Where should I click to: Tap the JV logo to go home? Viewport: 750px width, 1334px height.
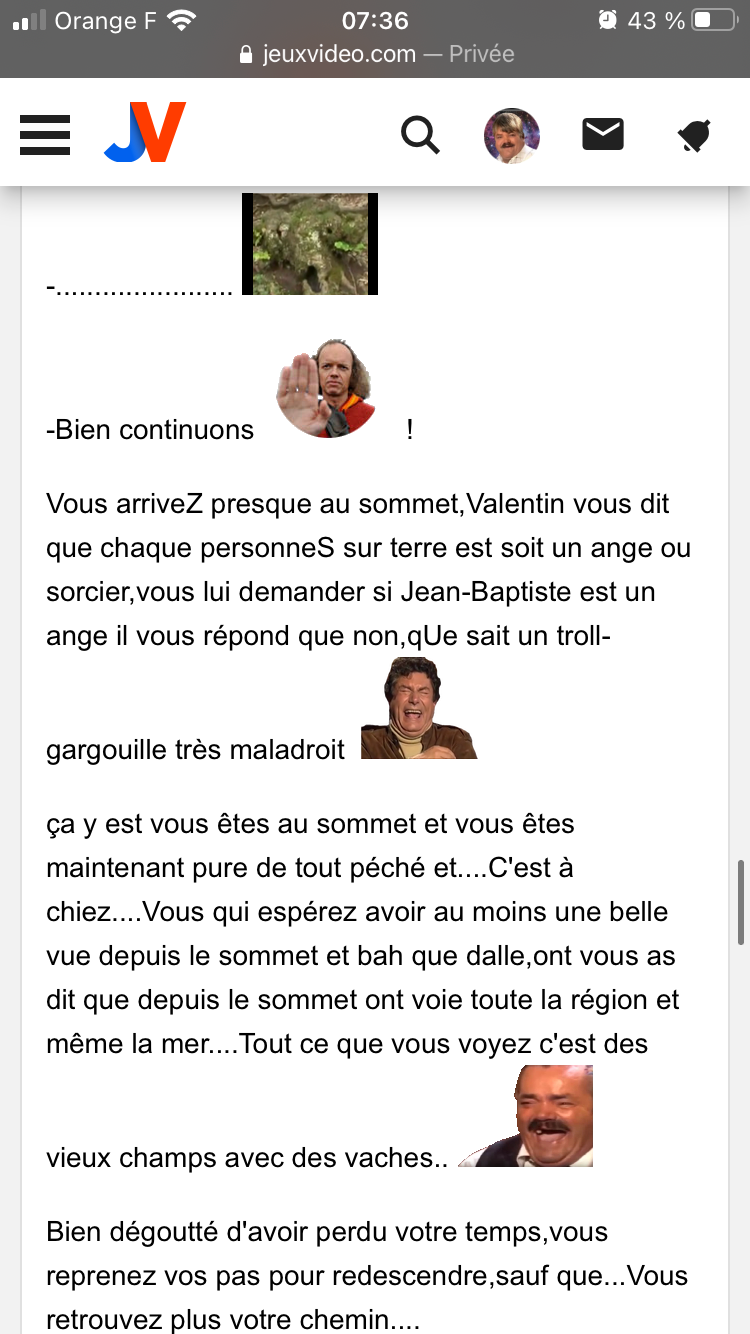pyautogui.click(x=145, y=132)
